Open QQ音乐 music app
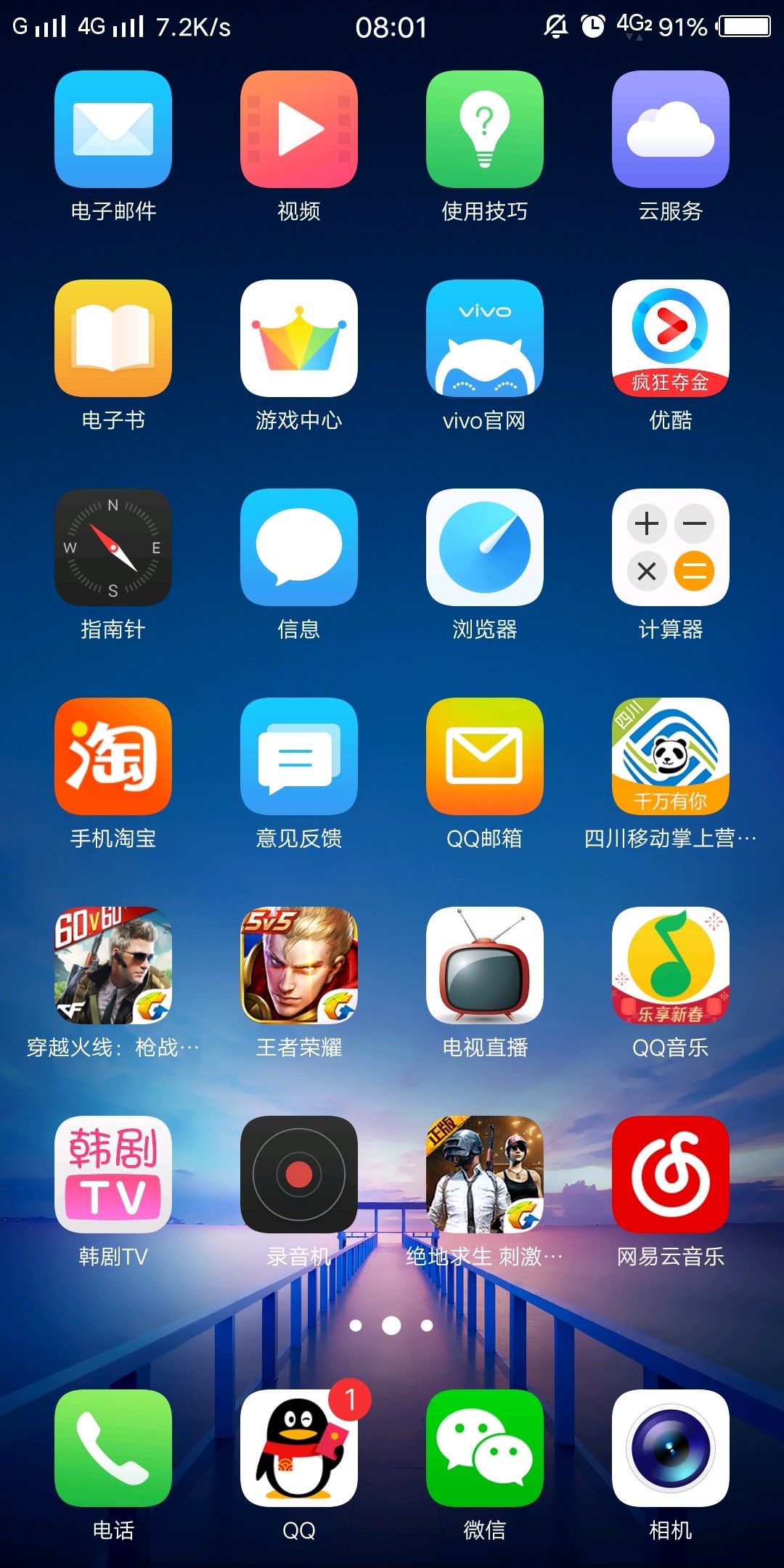Image resolution: width=784 pixels, height=1568 pixels. pos(671,965)
